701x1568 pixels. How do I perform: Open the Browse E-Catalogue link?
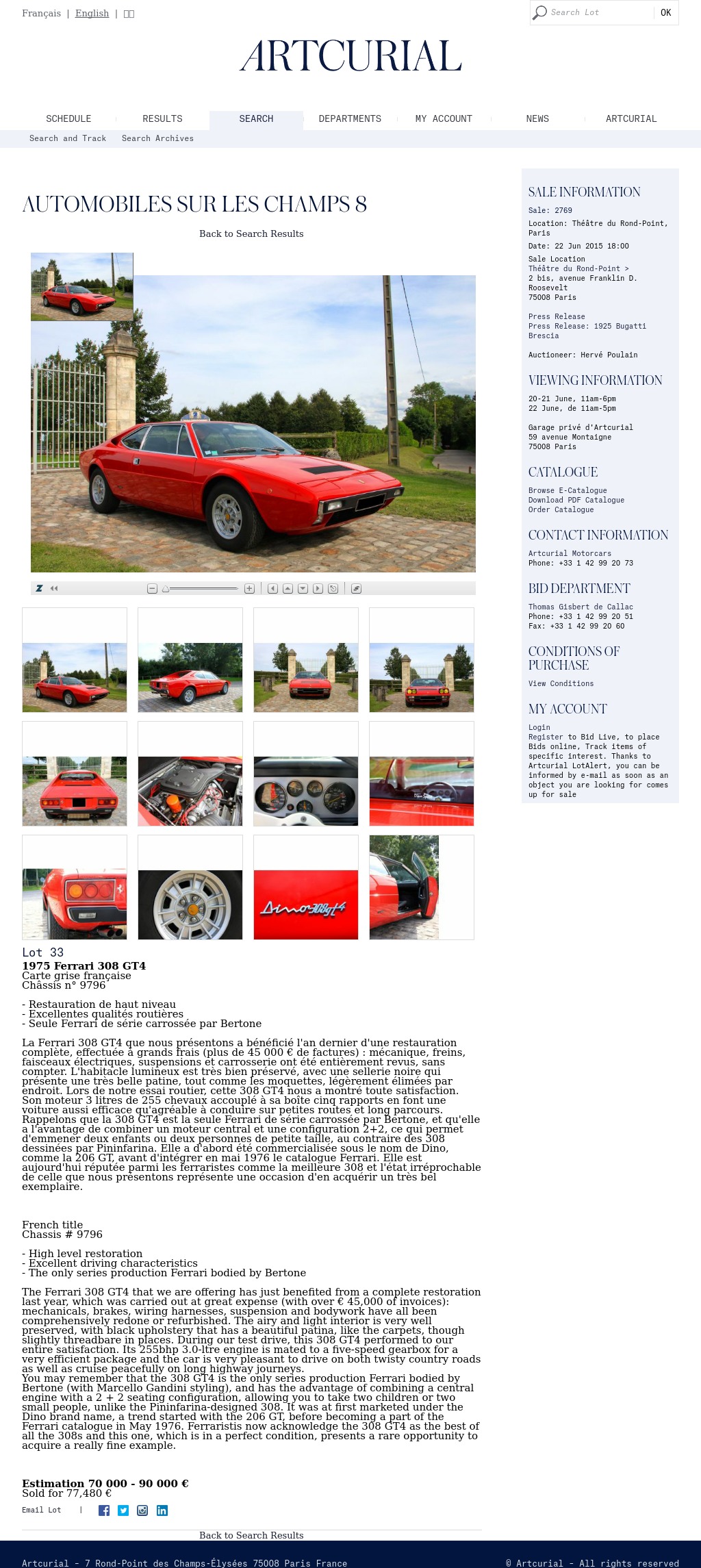click(568, 490)
